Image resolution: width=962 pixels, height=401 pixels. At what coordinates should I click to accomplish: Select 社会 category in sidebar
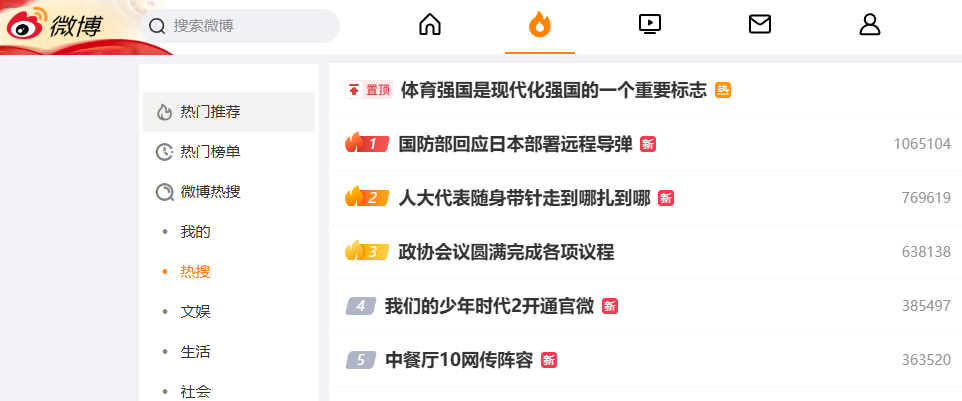click(195, 391)
